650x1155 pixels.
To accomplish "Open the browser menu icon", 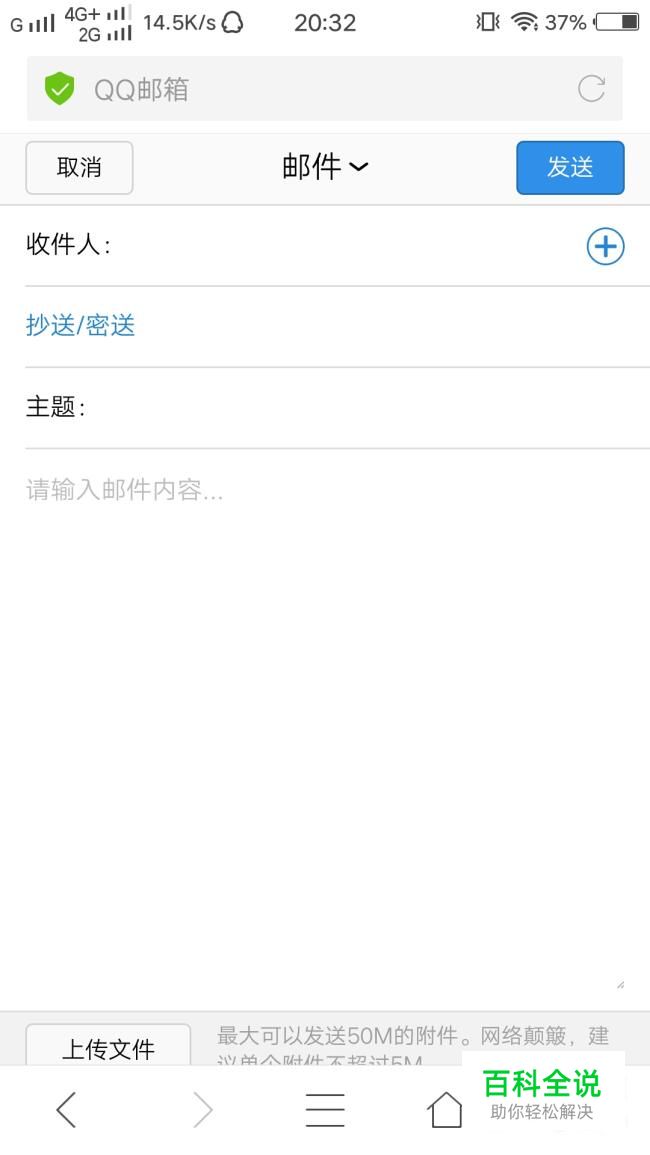I will pyautogui.click(x=325, y=1110).
